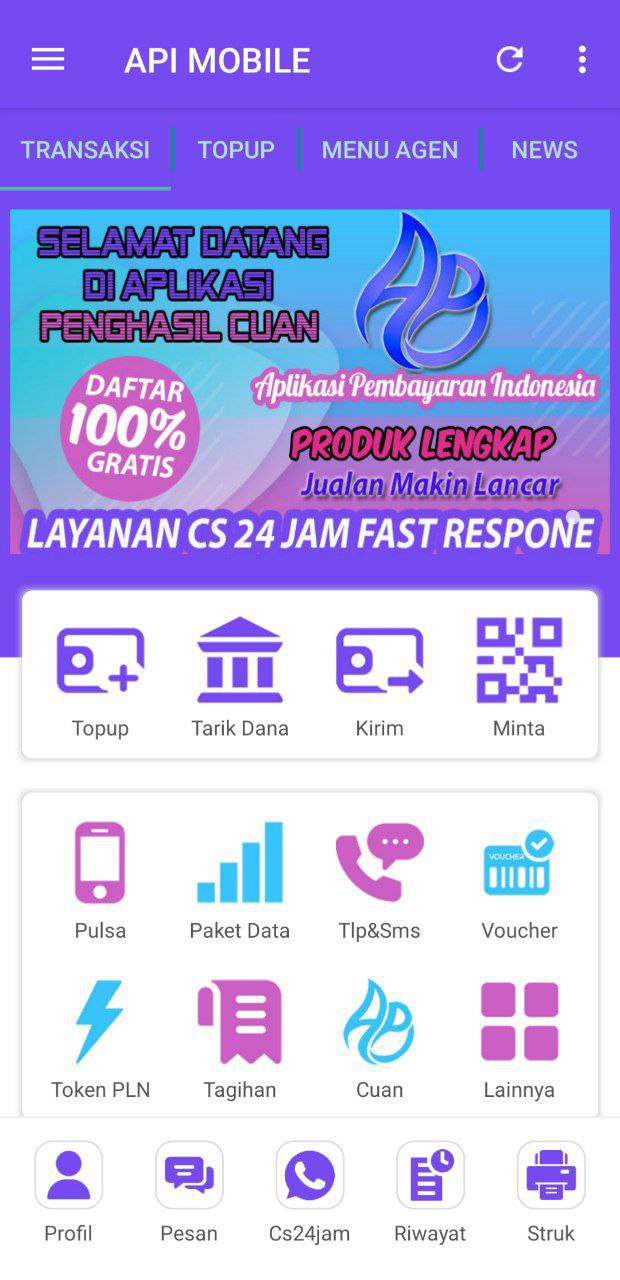Tap Kirim to send money
The width and height of the screenshot is (620, 1280).
tap(380, 676)
